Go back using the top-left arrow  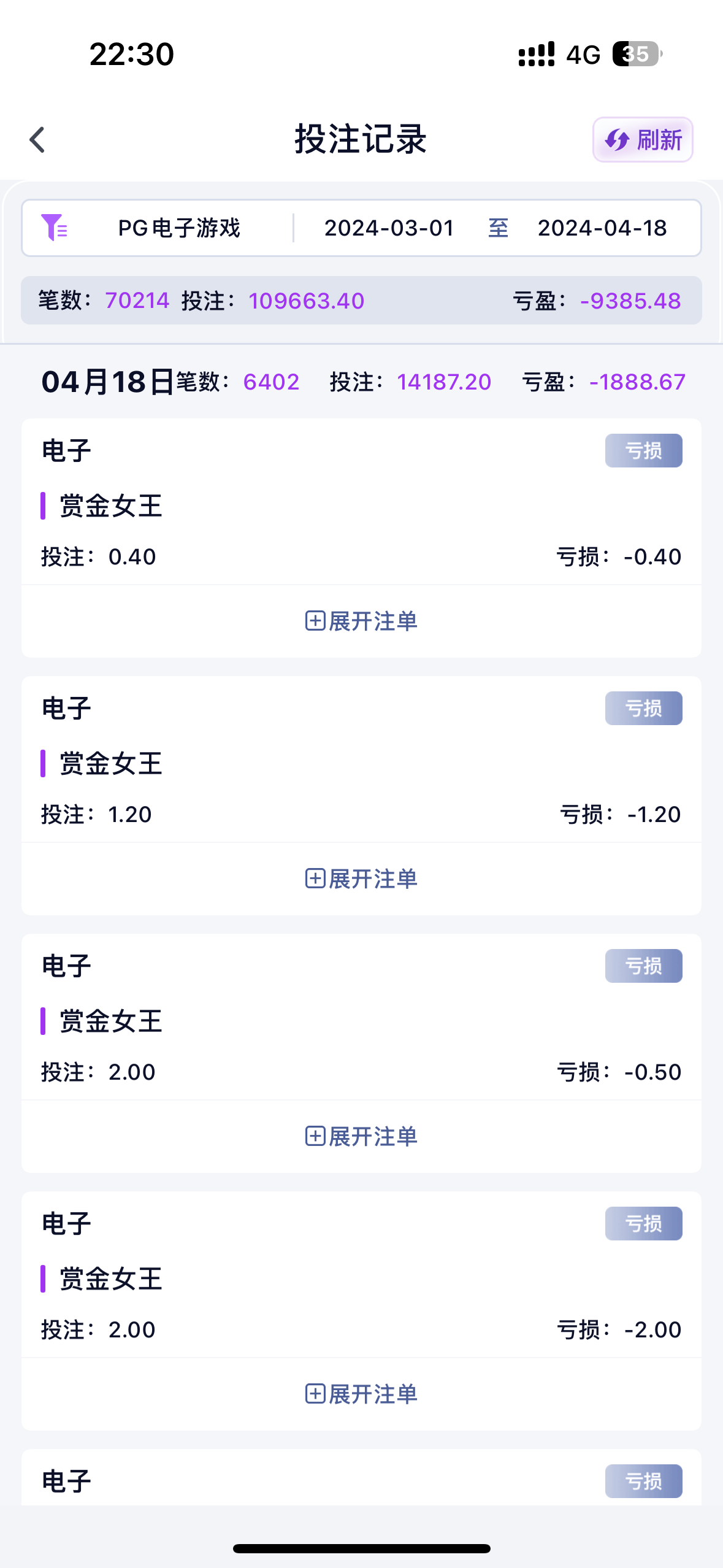pos(37,140)
